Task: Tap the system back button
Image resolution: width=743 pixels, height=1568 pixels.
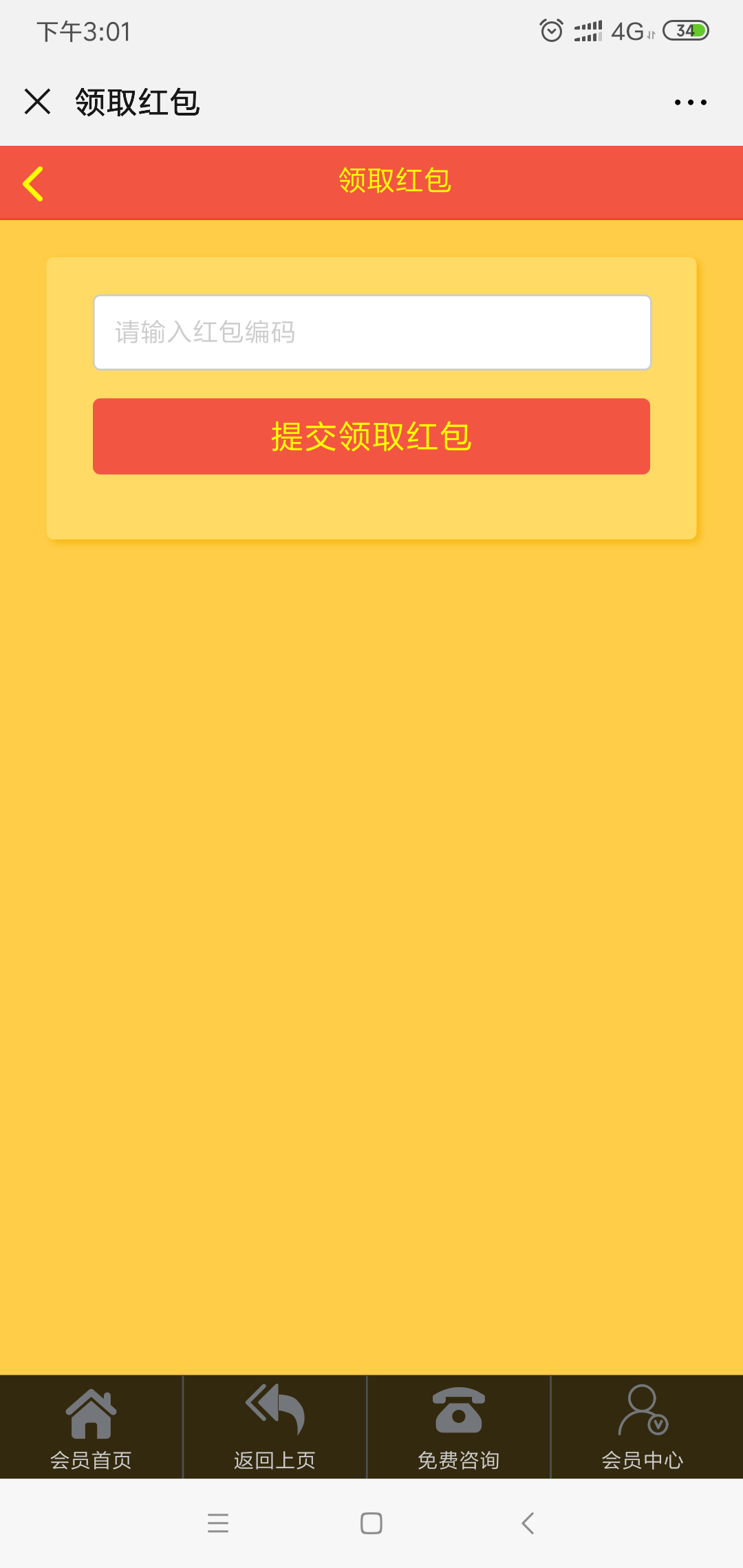Action: click(x=528, y=1523)
